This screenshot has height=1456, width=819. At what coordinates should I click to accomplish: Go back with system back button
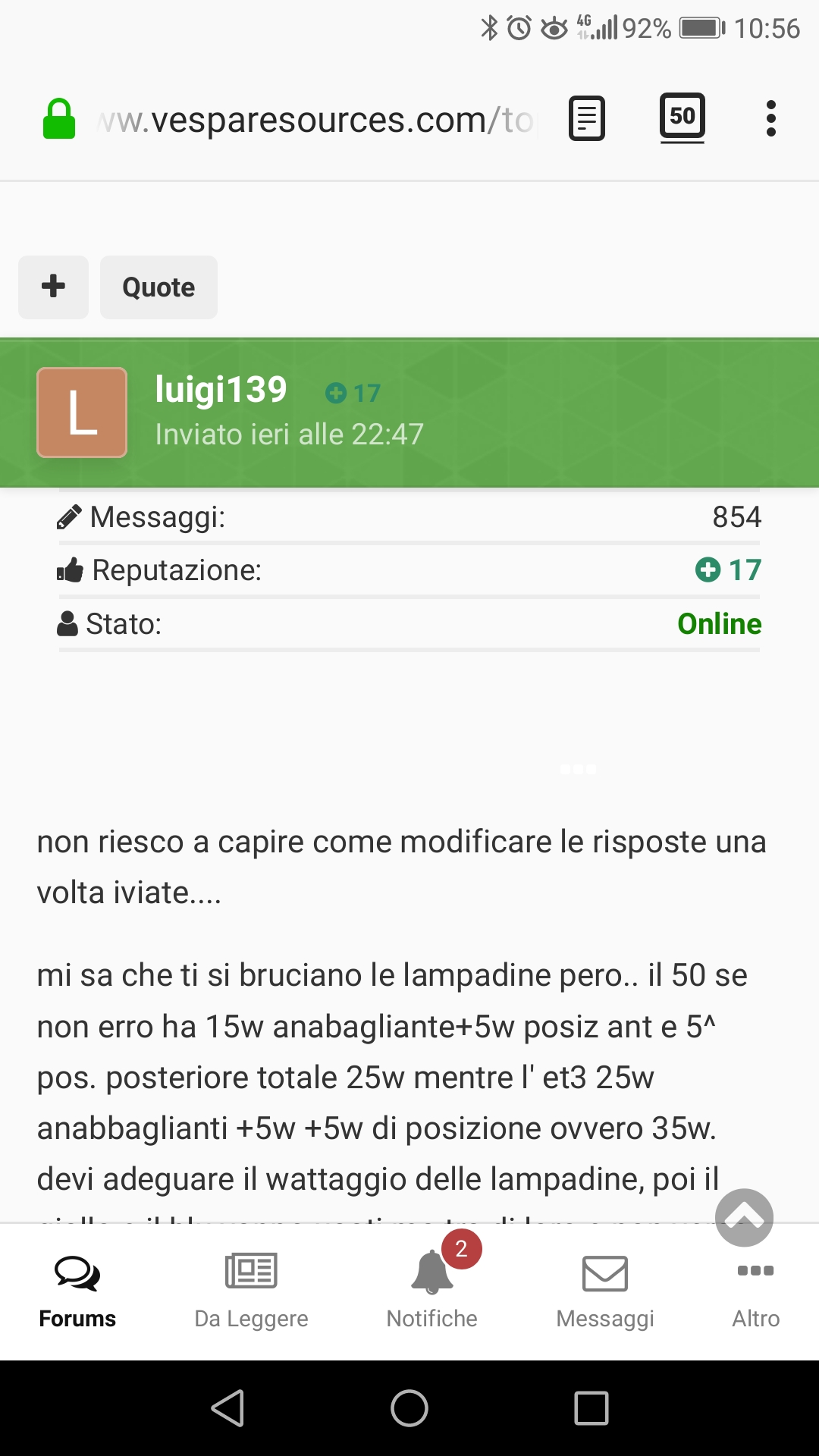pyautogui.click(x=227, y=1408)
